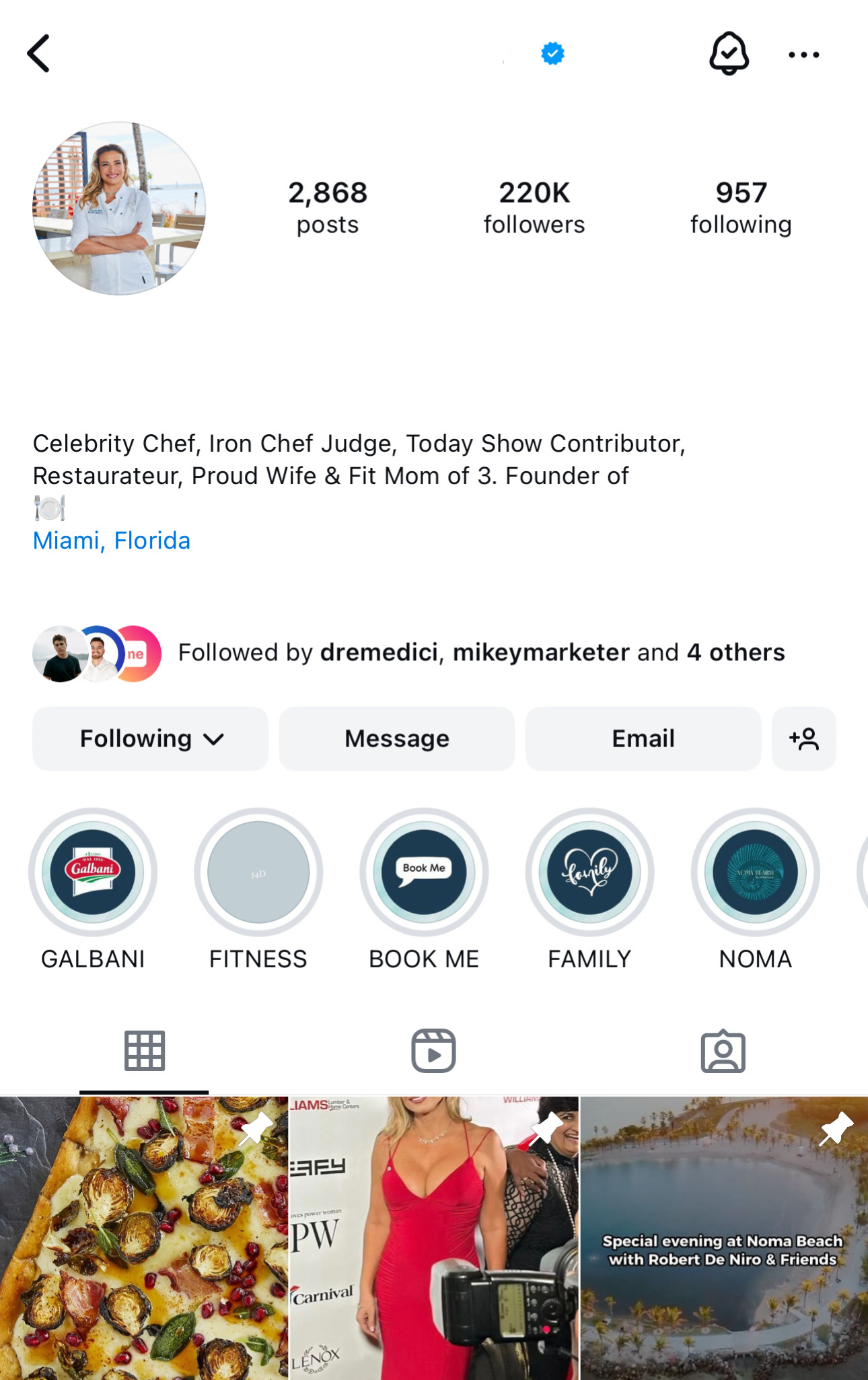Open the Miami, Florida location link
This screenshot has height=1380, width=868.
[112, 541]
